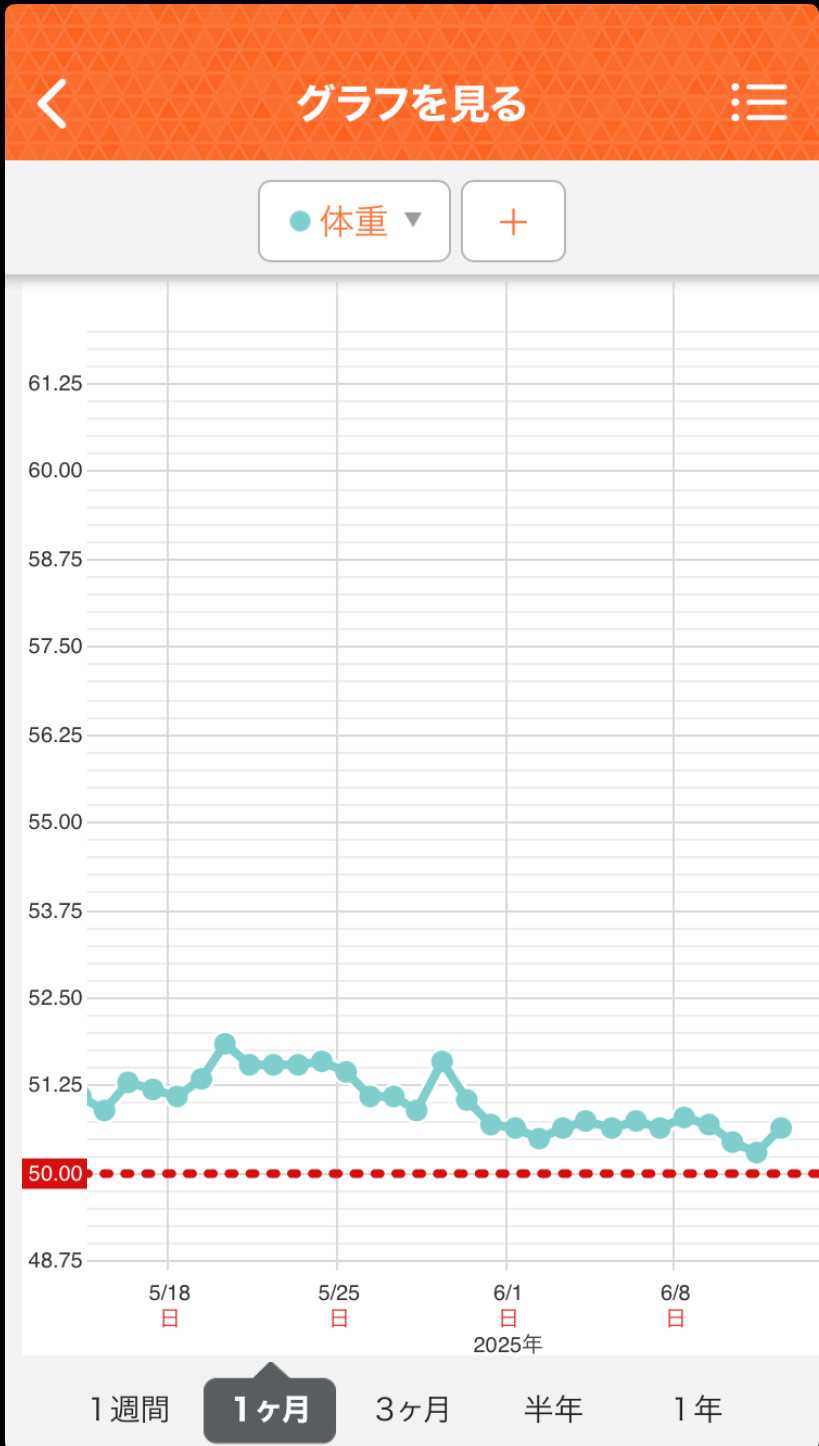Screen dimensions: 819x1446
Task: Open the list menu icon
Action: click(759, 103)
